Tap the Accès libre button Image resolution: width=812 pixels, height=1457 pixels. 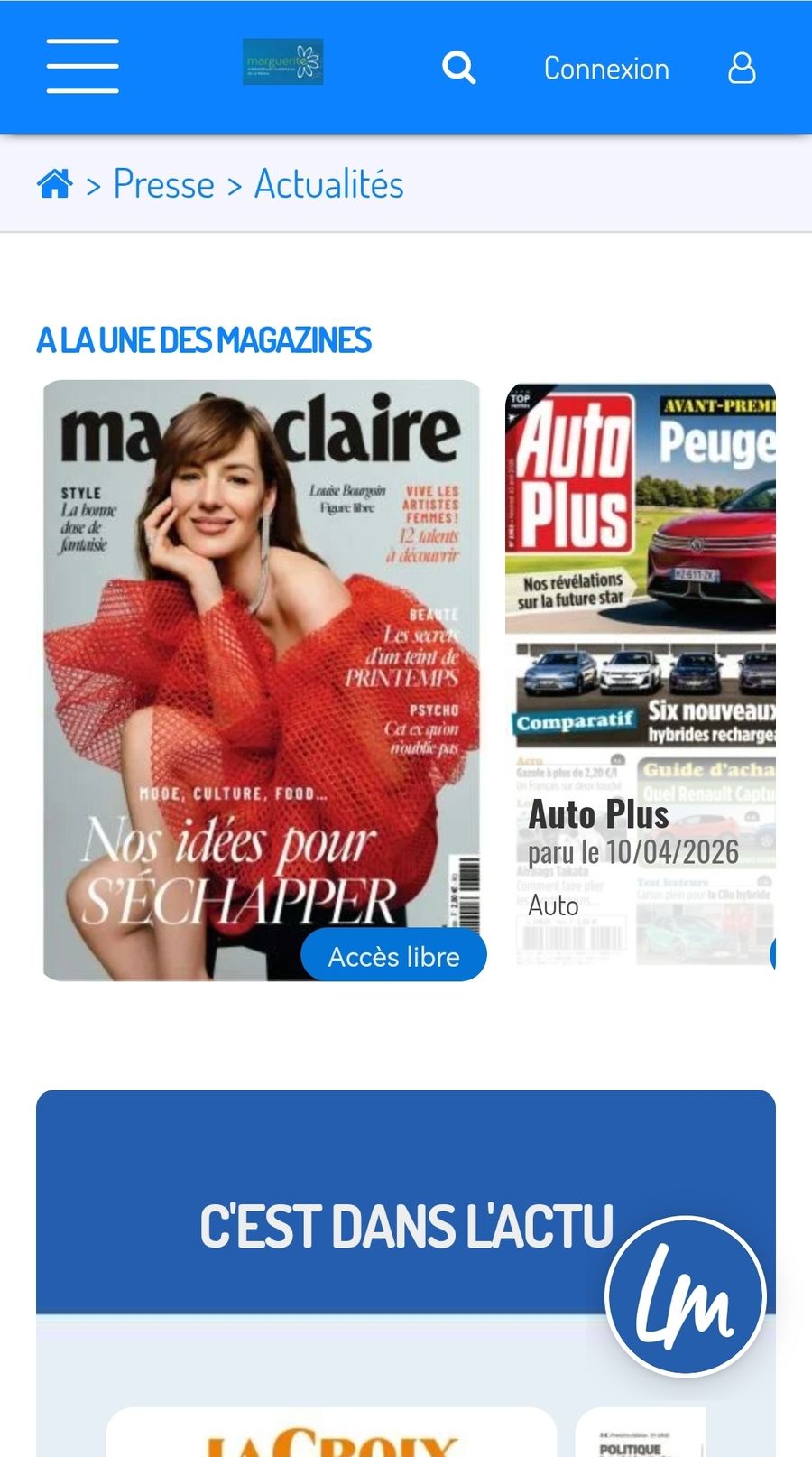point(394,956)
